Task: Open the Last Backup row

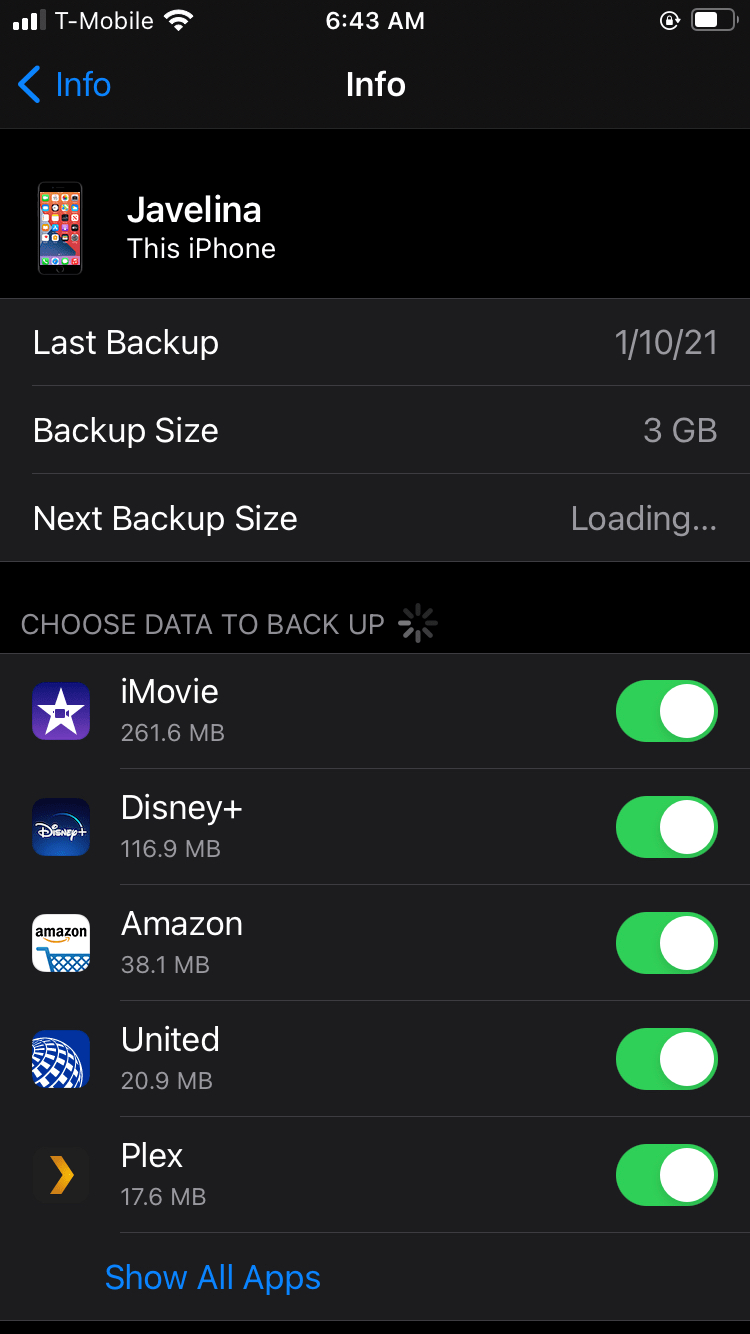Action: [375, 342]
